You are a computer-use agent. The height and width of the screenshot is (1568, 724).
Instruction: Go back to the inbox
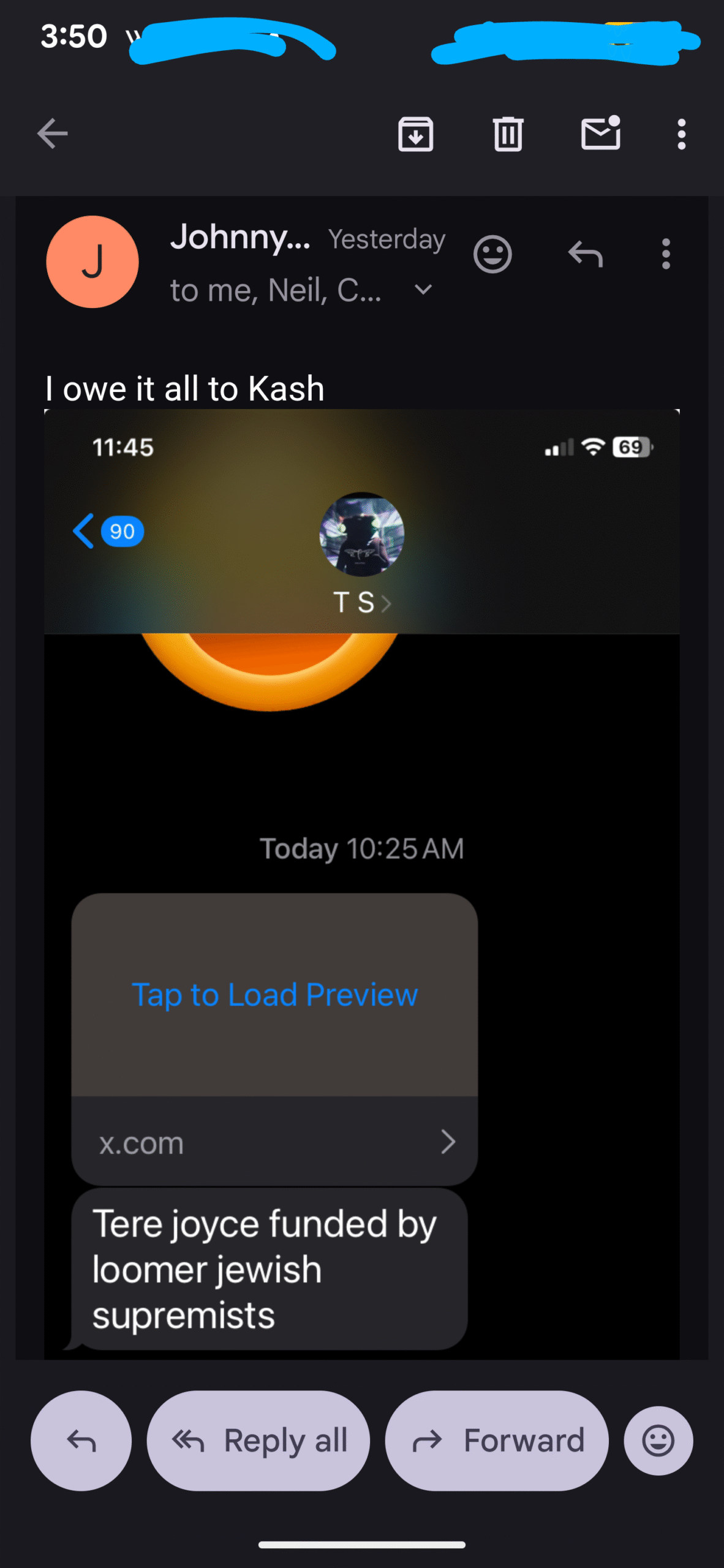point(53,134)
